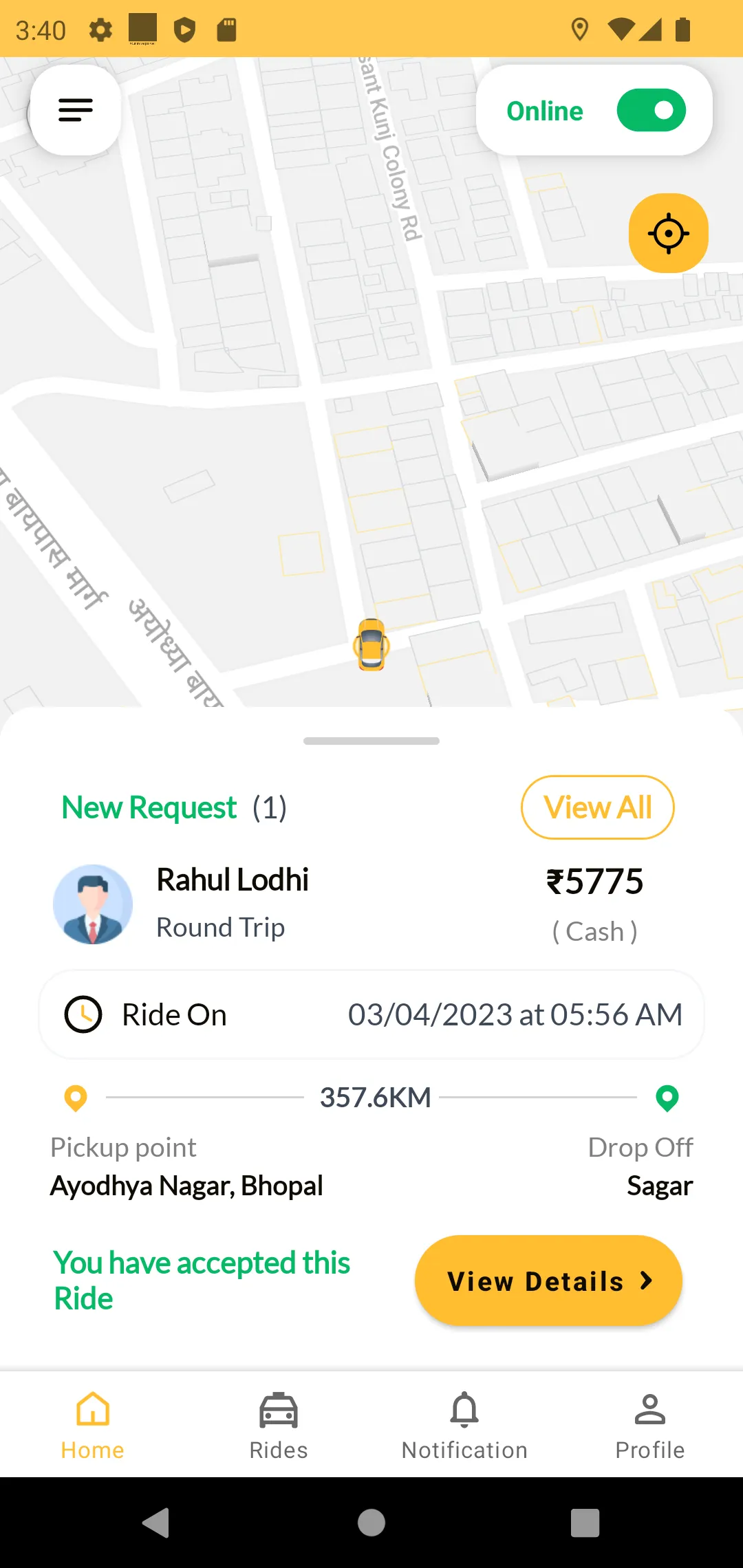Screen dimensions: 743x1568
Task: Switch to the Rides tab
Action: coord(279,1425)
